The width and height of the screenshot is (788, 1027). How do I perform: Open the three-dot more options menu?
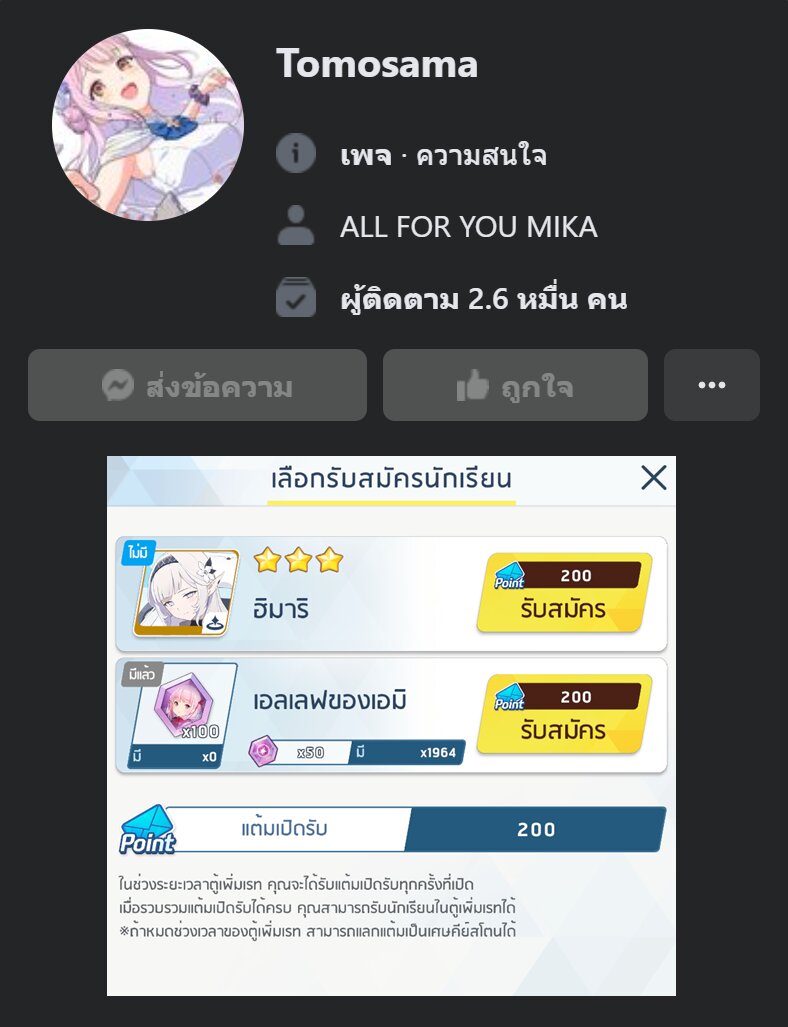[x=711, y=384]
